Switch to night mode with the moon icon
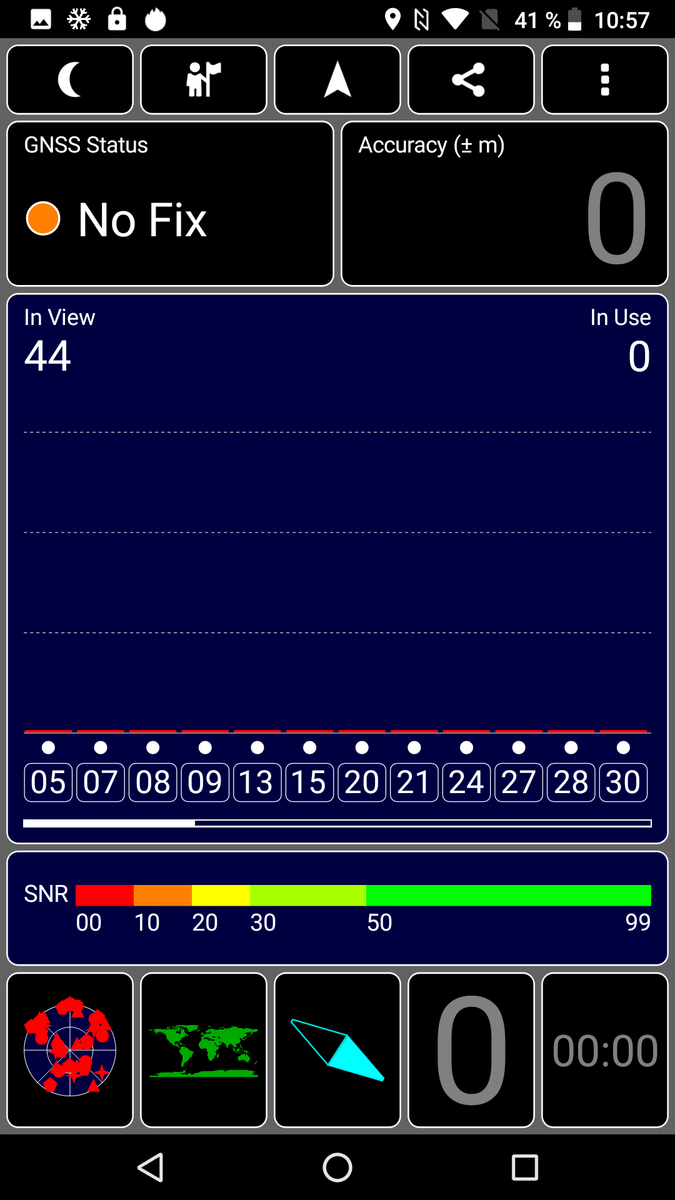 70,80
